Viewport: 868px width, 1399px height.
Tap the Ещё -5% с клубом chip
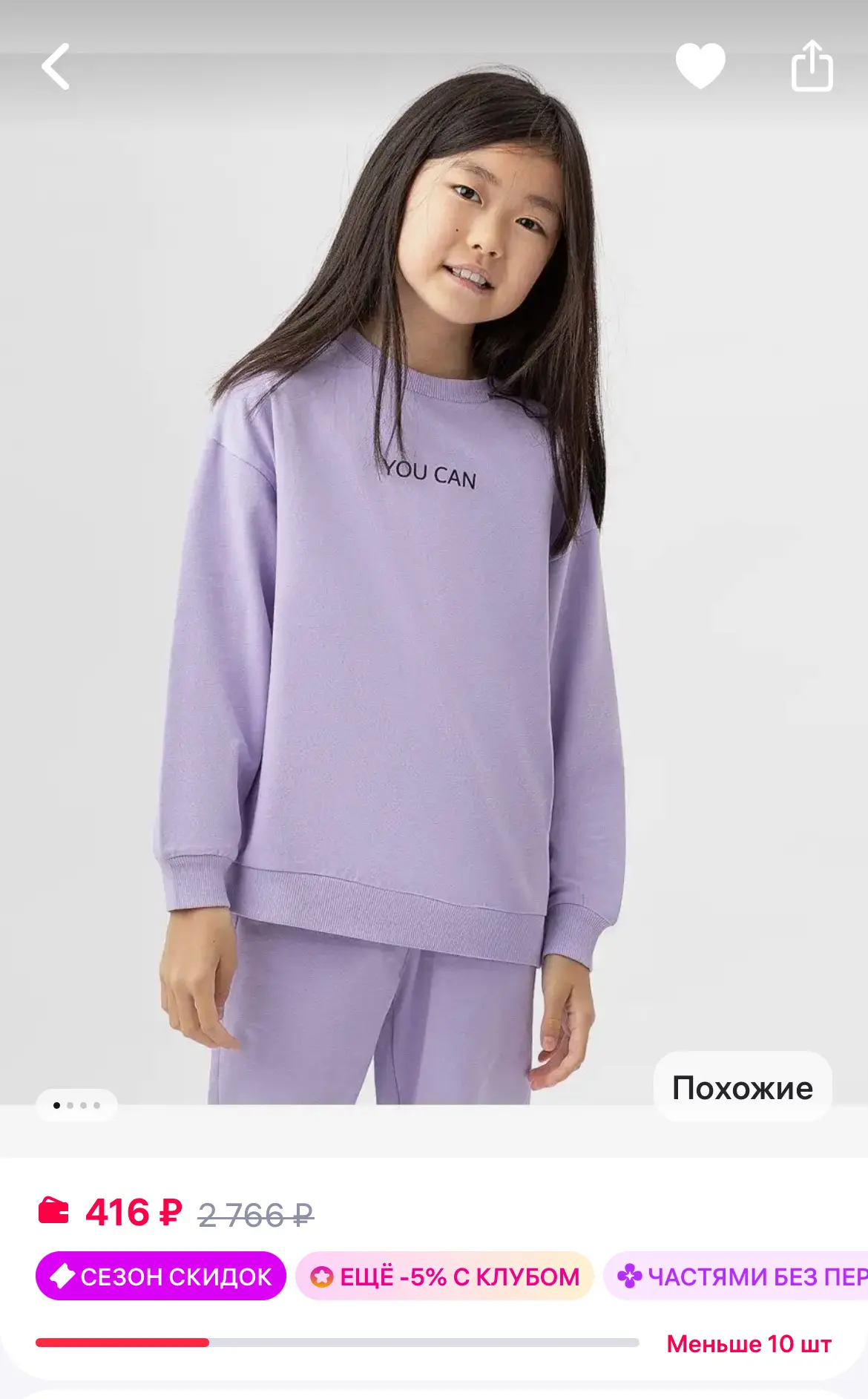click(x=445, y=1277)
